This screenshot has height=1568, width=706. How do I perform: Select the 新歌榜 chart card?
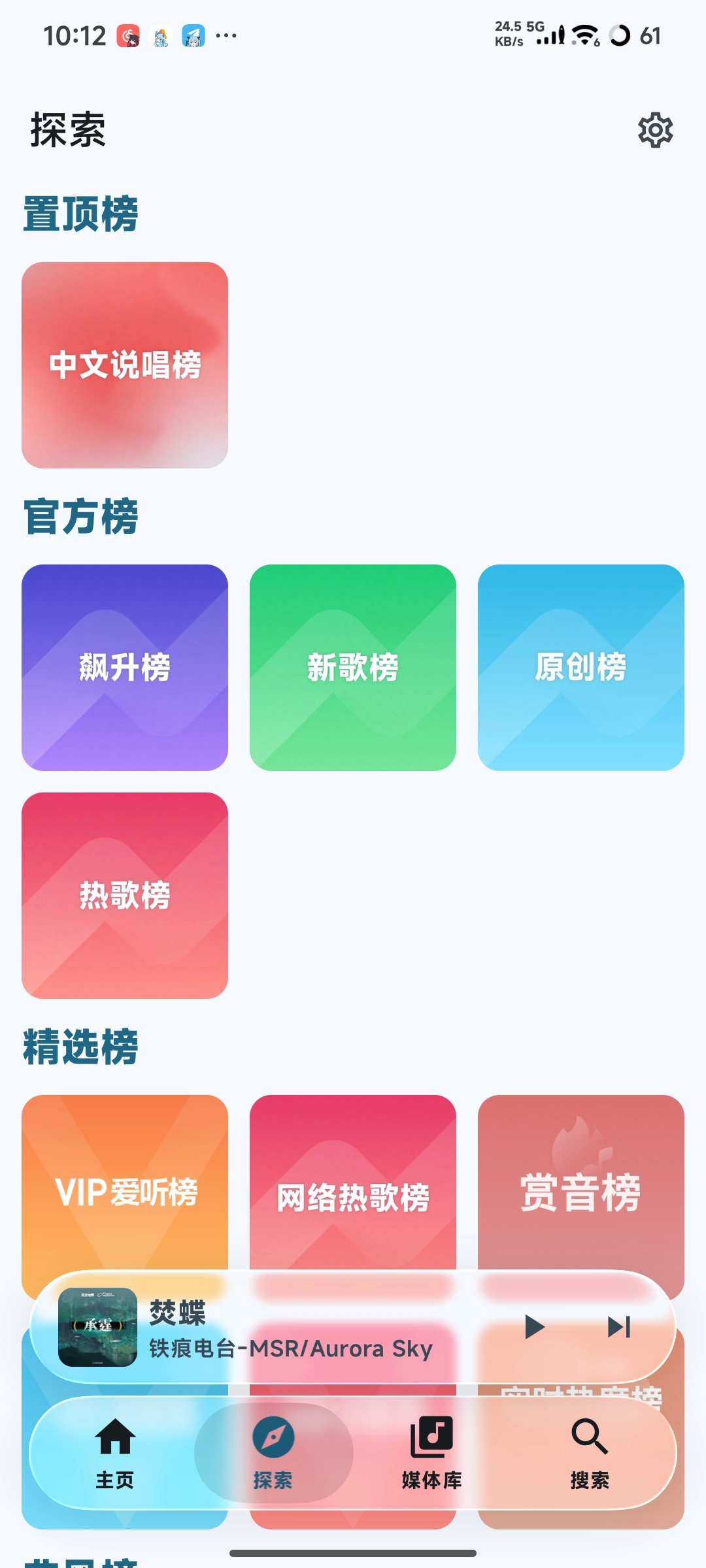tap(352, 667)
